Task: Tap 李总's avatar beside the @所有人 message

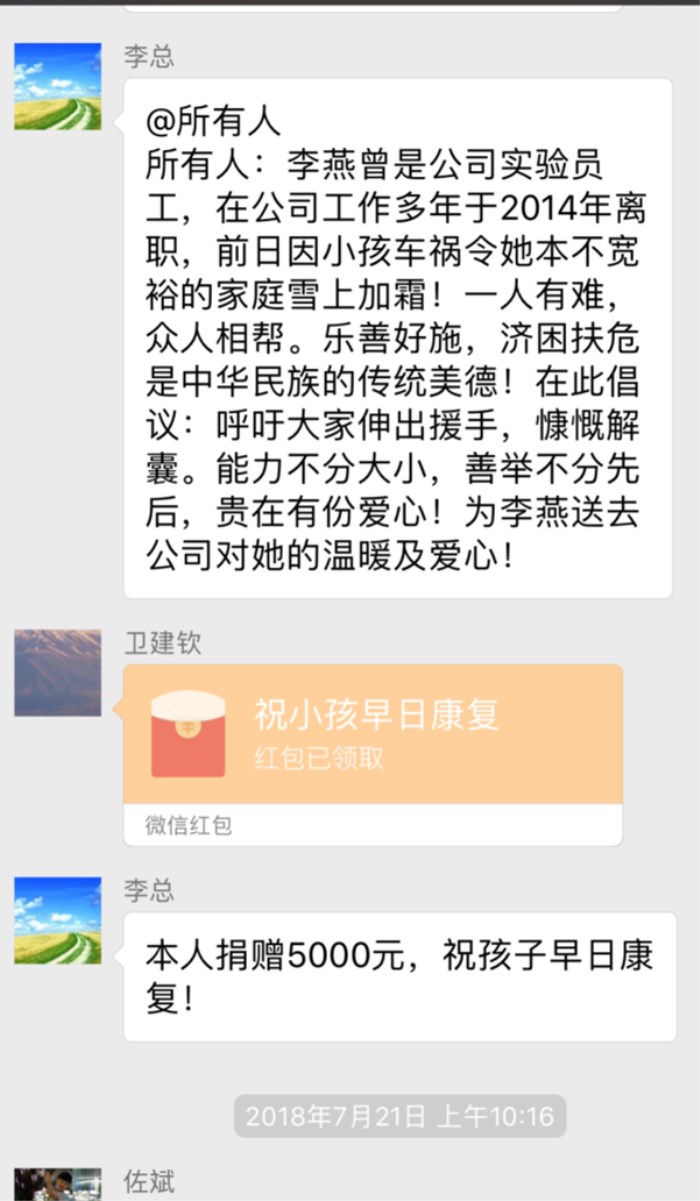Action: 57,87
